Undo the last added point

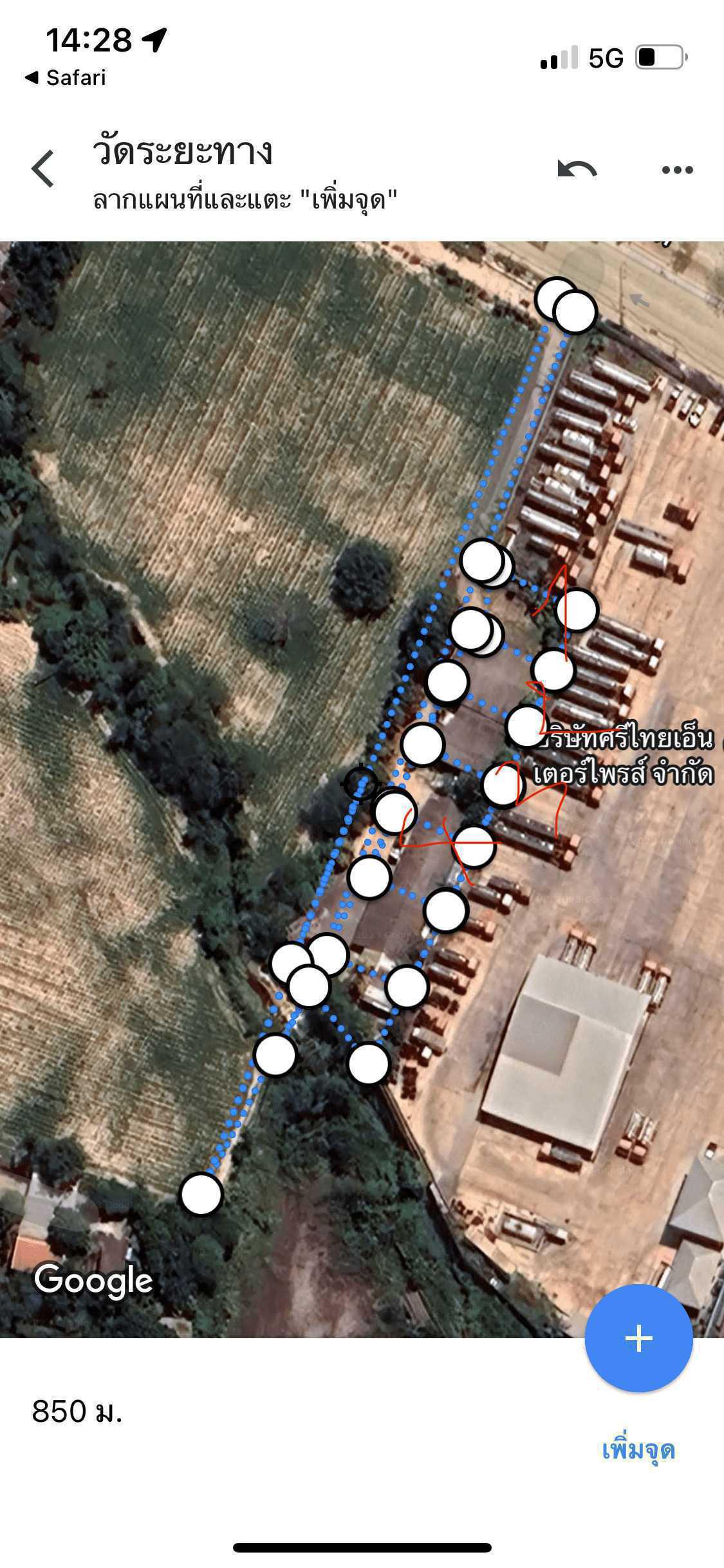(x=577, y=169)
